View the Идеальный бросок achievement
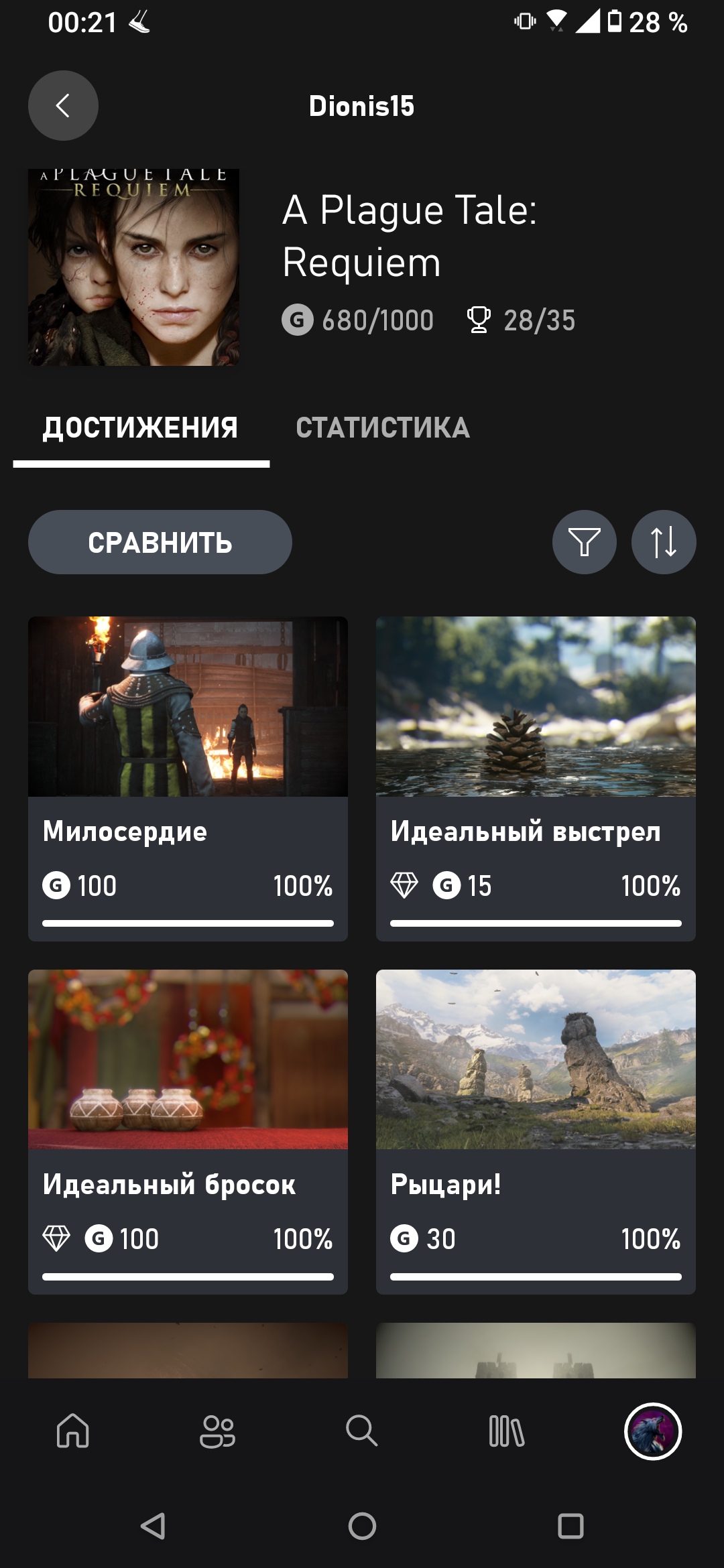The width and height of the screenshot is (724, 1568). [188, 1131]
